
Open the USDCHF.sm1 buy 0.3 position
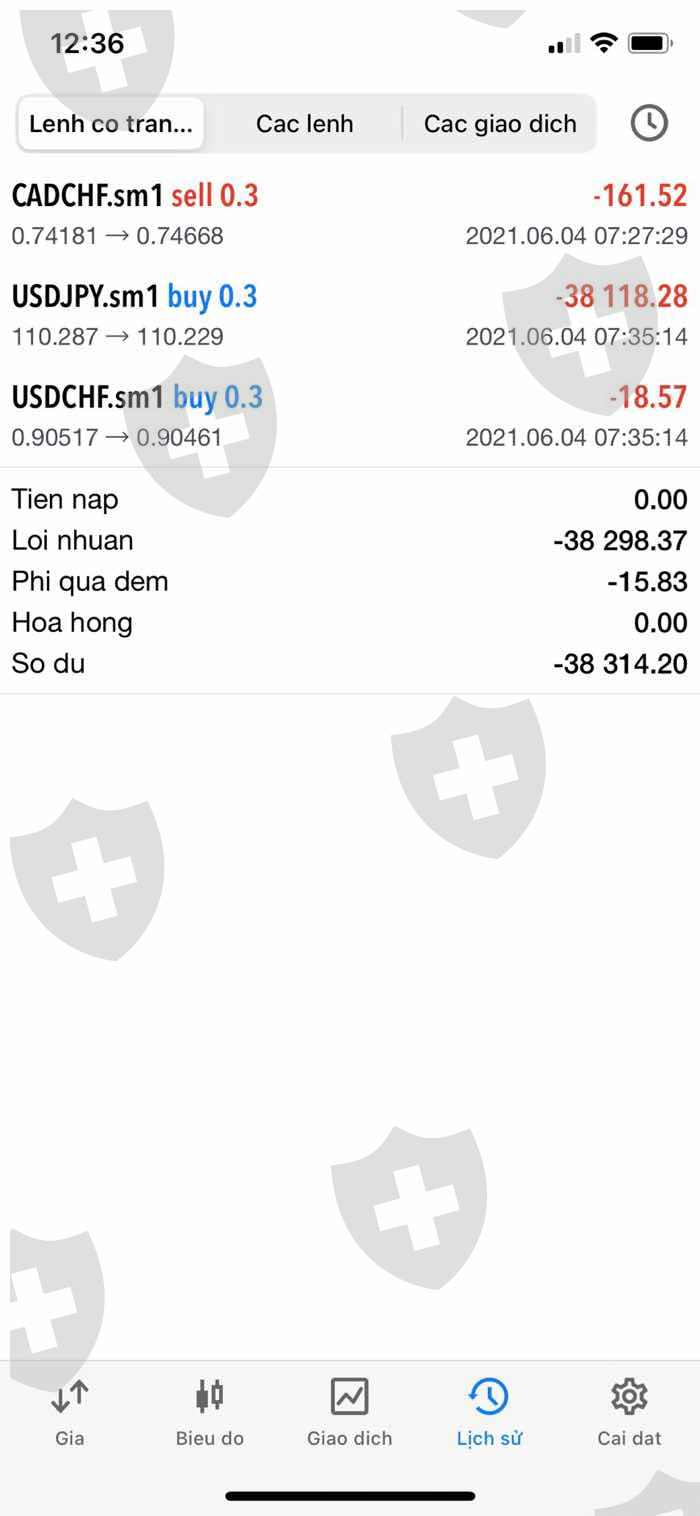coord(349,416)
